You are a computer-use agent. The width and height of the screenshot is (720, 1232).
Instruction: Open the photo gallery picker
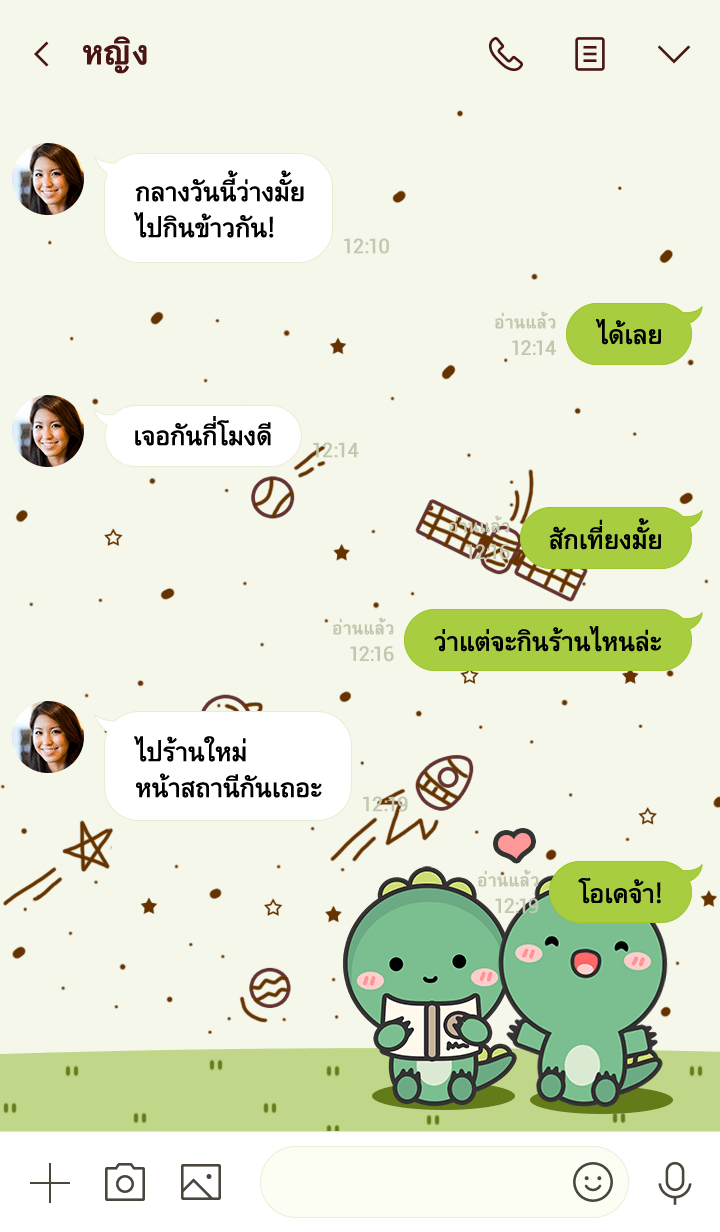click(x=201, y=1183)
